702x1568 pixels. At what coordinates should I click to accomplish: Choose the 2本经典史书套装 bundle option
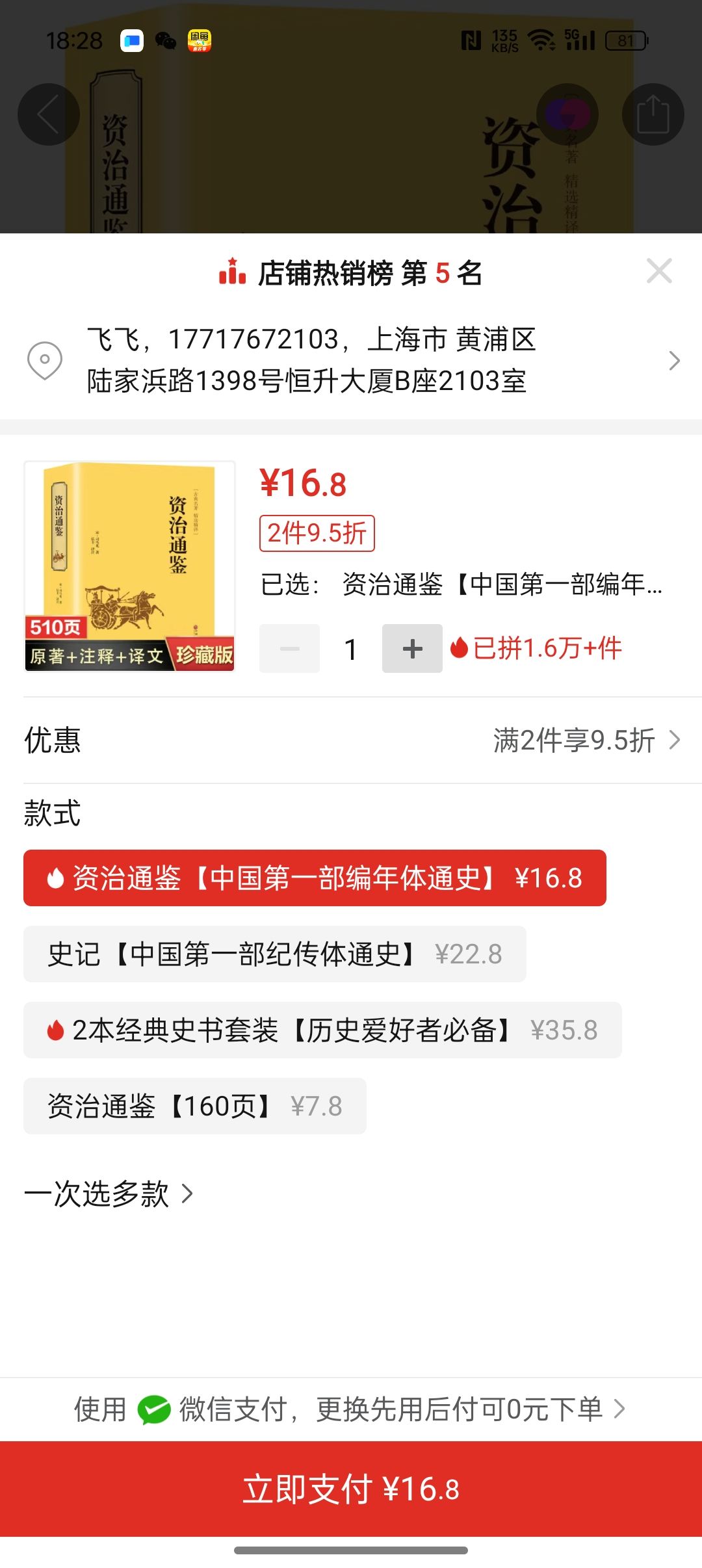tap(322, 1030)
